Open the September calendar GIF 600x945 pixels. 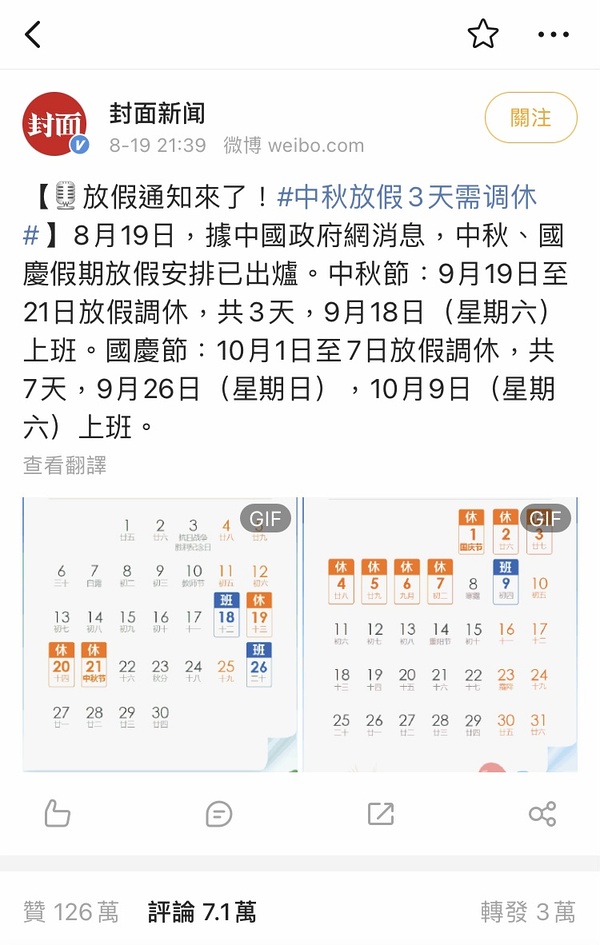pos(160,634)
